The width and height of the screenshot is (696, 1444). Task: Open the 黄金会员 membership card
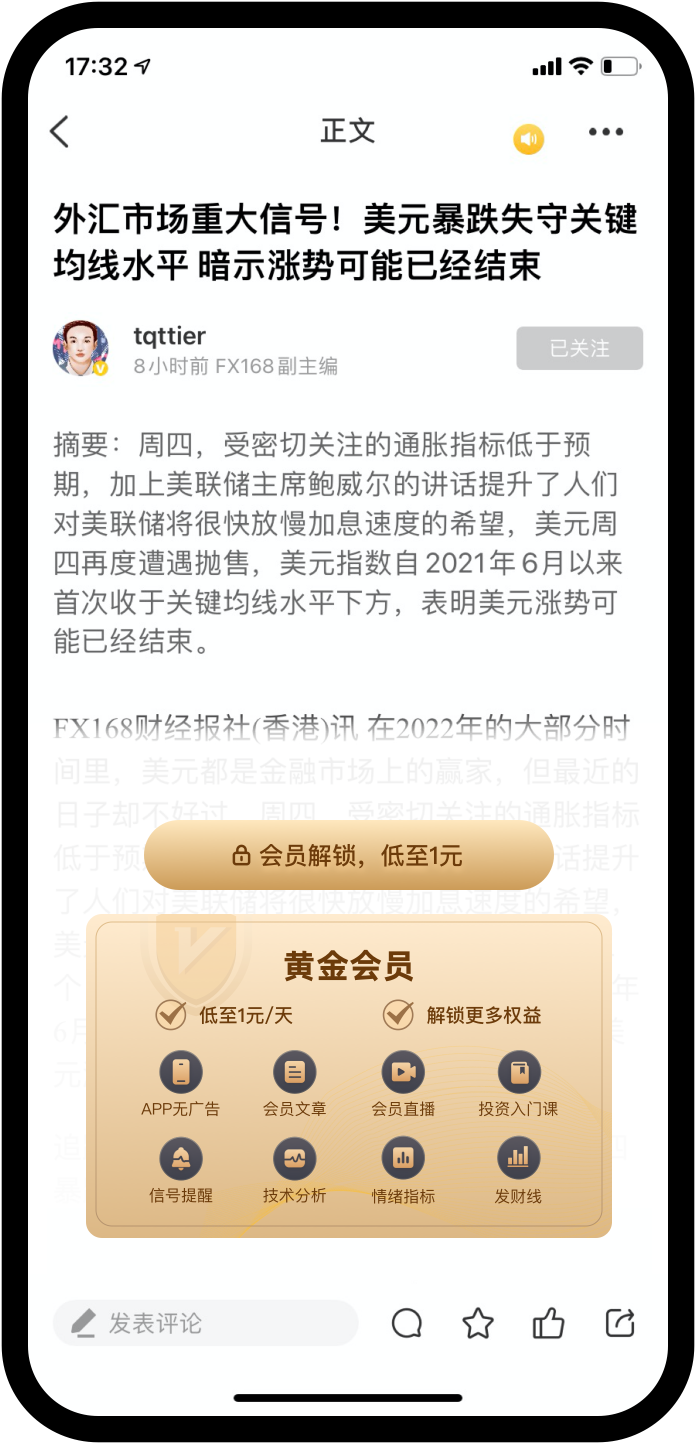[348, 1075]
